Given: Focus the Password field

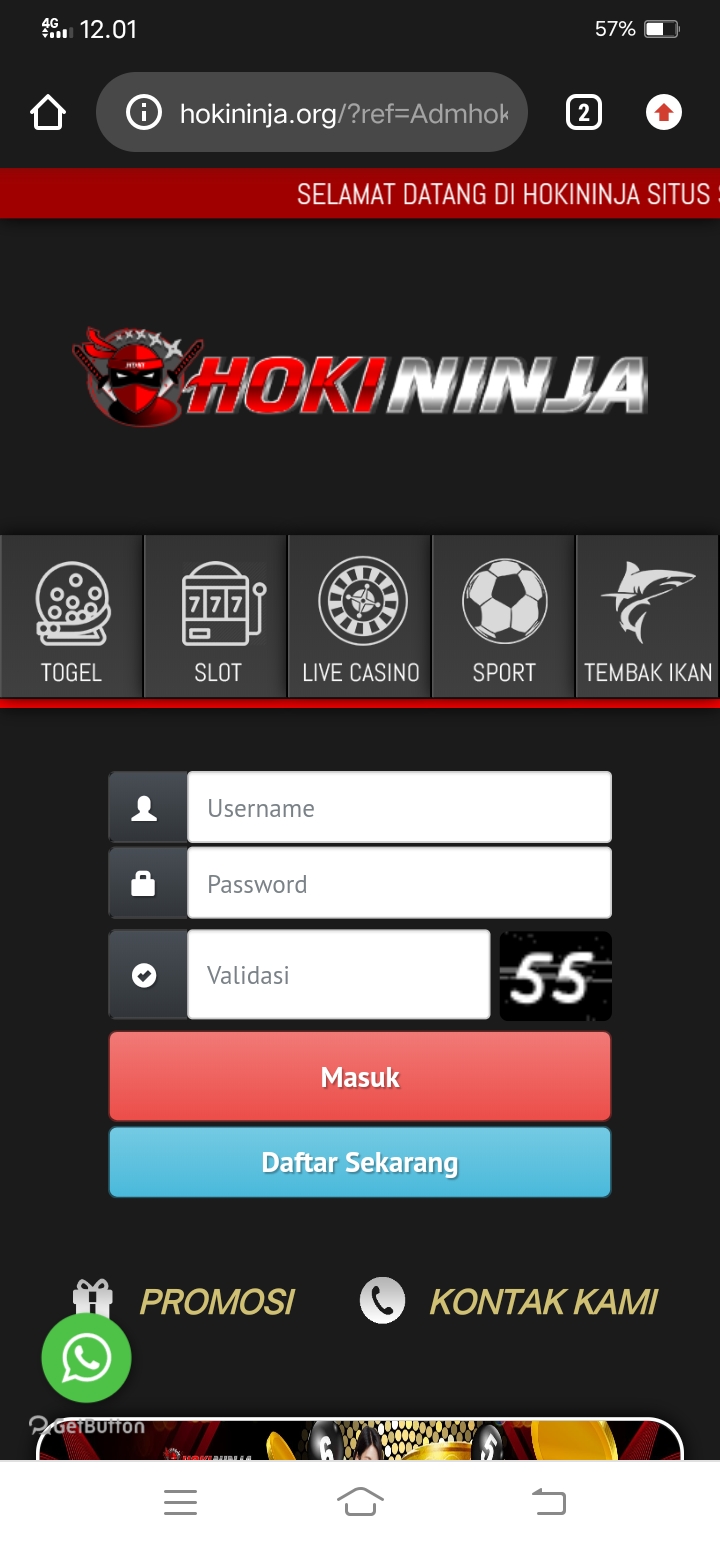Looking at the screenshot, I should (x=398, y=884).
